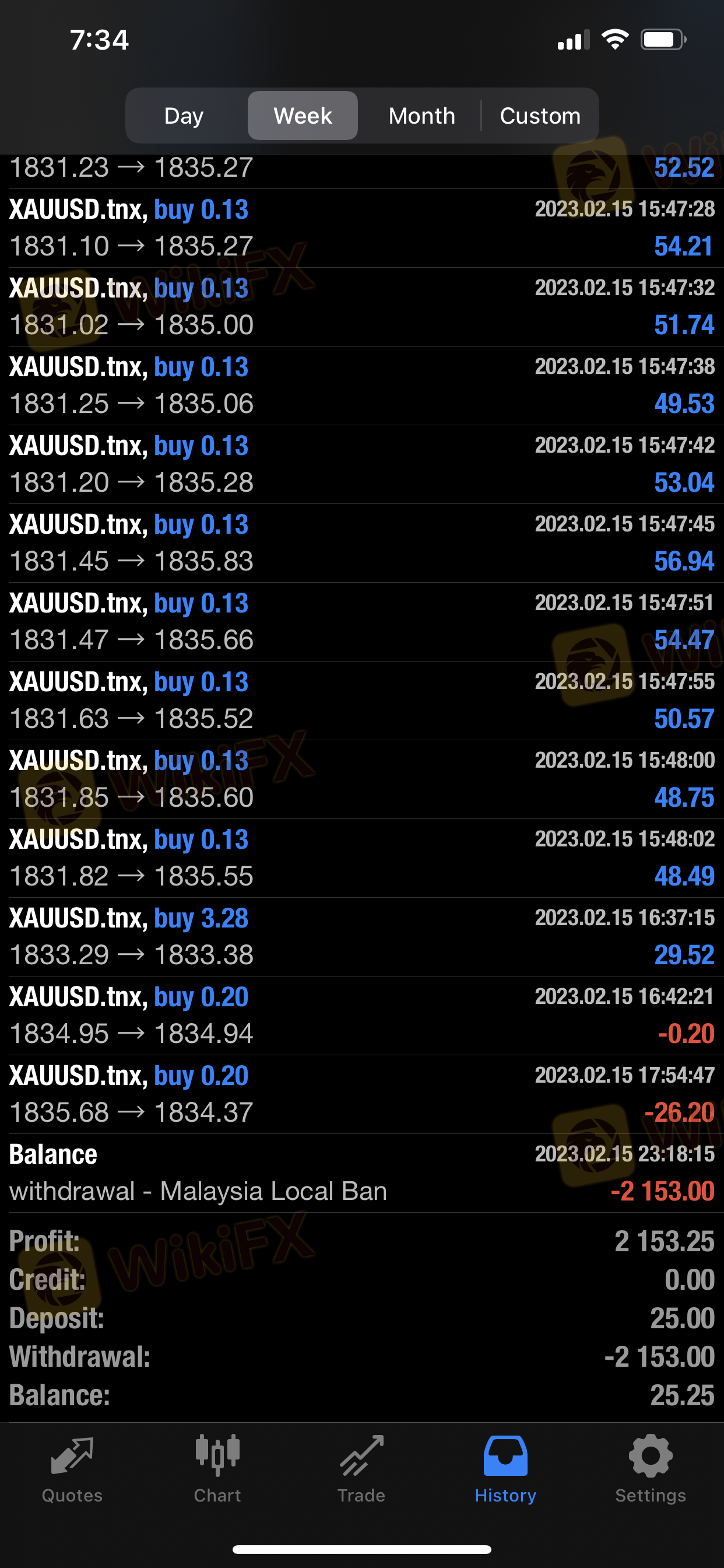Viewport: 724px width, 1568px height.
Task: Show history for the Month
Action: tap(421, 116)
